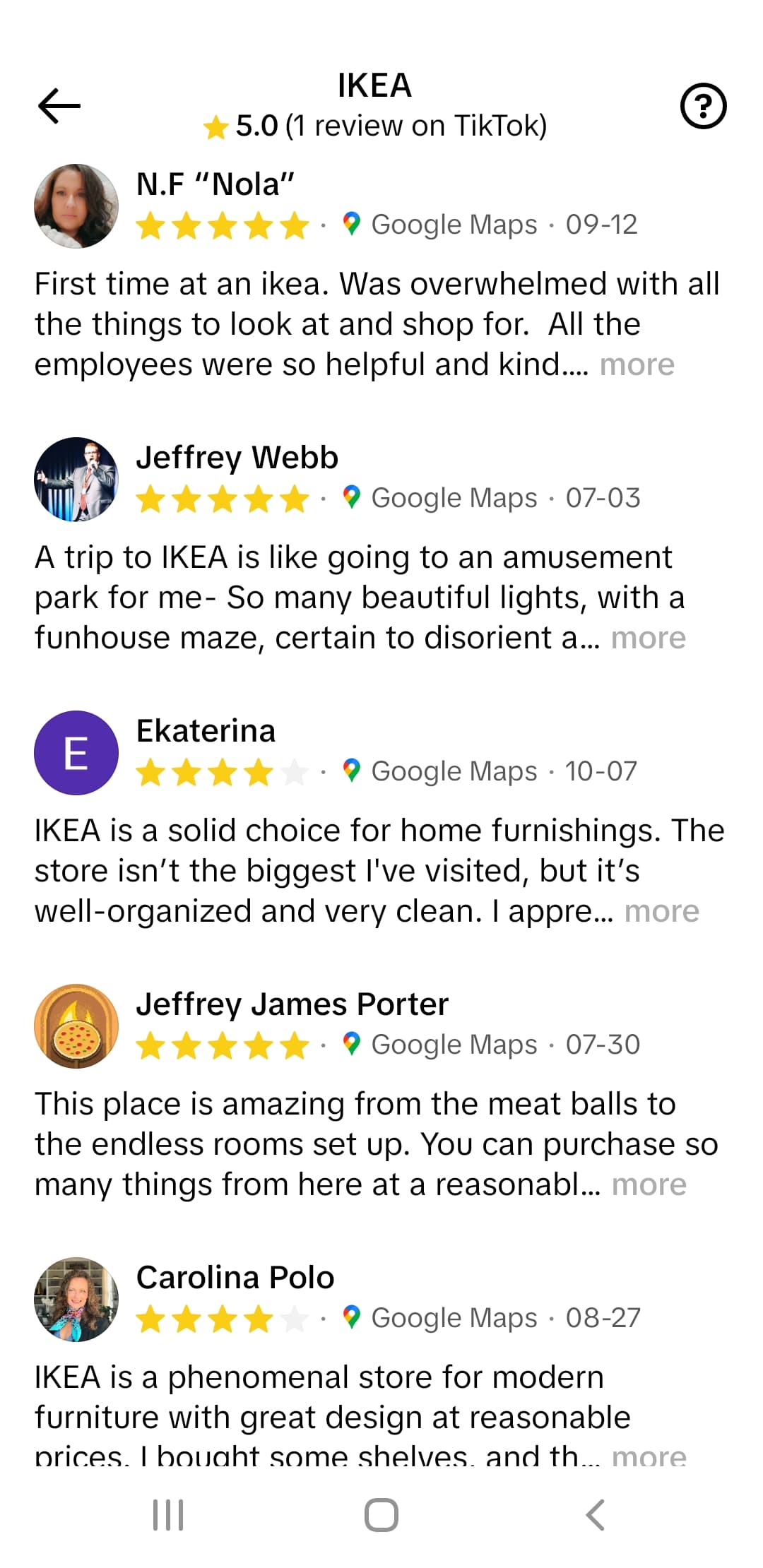Viewport: 763px width, 1568px height.
Task: Tap the system home button
Action: (381, 1515)
